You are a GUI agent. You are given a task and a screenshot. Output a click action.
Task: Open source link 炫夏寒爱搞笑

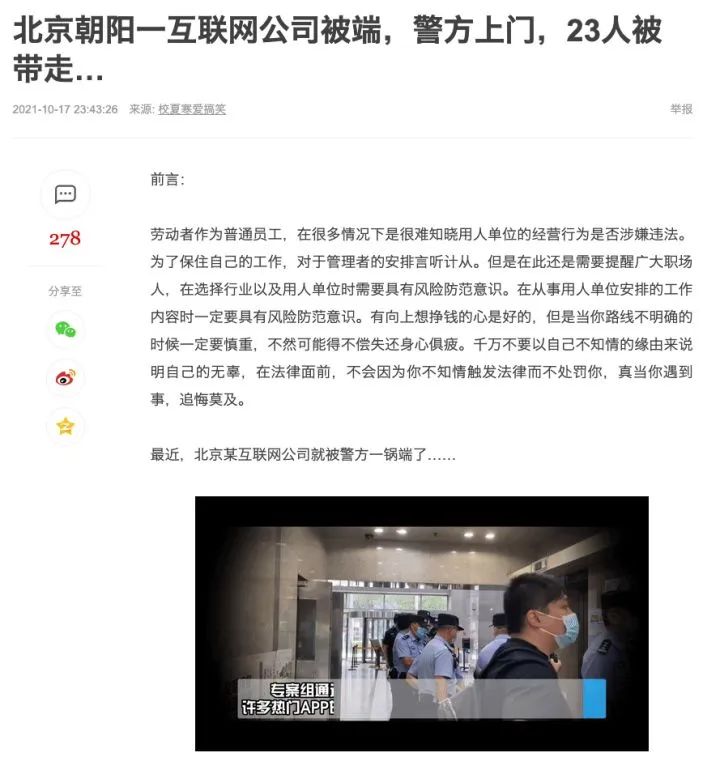(191, 110)
